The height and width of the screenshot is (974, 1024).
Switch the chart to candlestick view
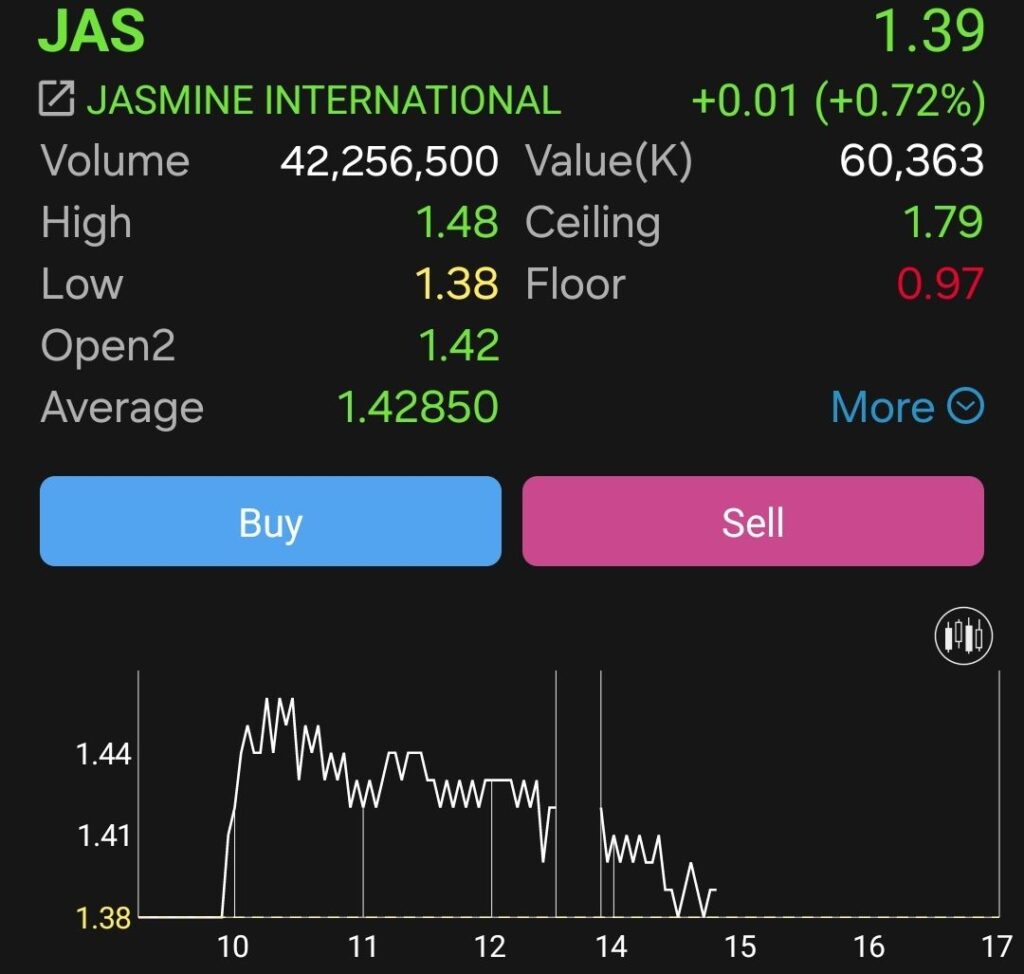tap(963, 636)
